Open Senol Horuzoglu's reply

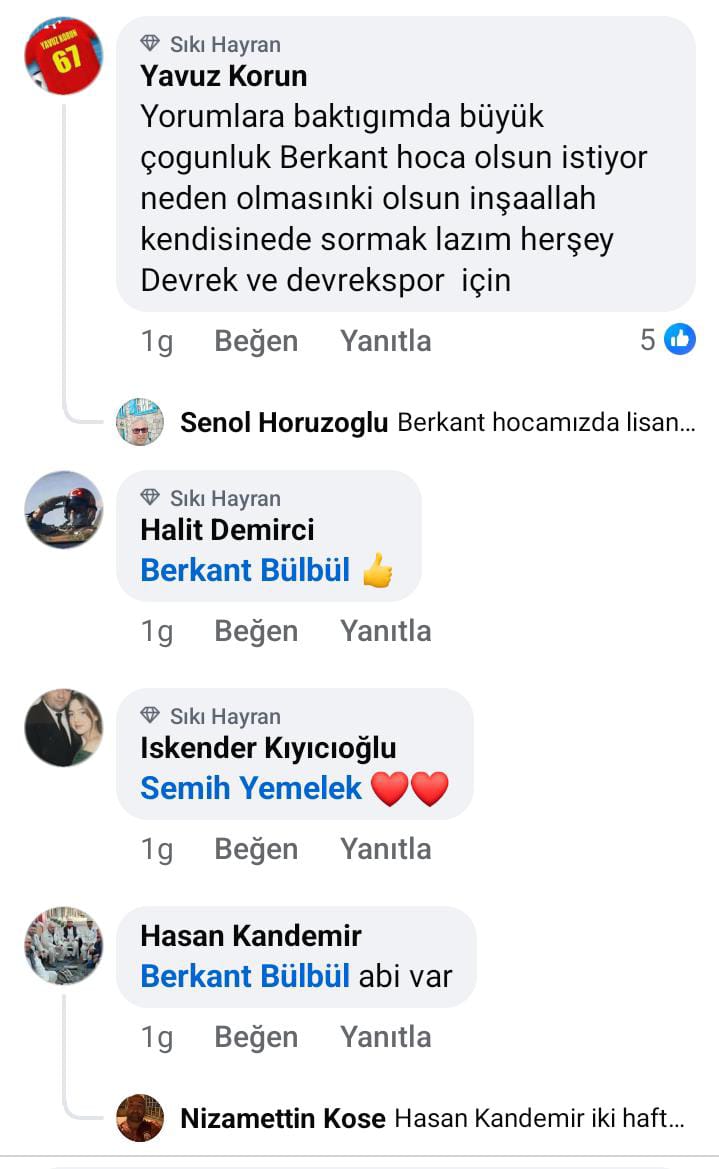545,423
